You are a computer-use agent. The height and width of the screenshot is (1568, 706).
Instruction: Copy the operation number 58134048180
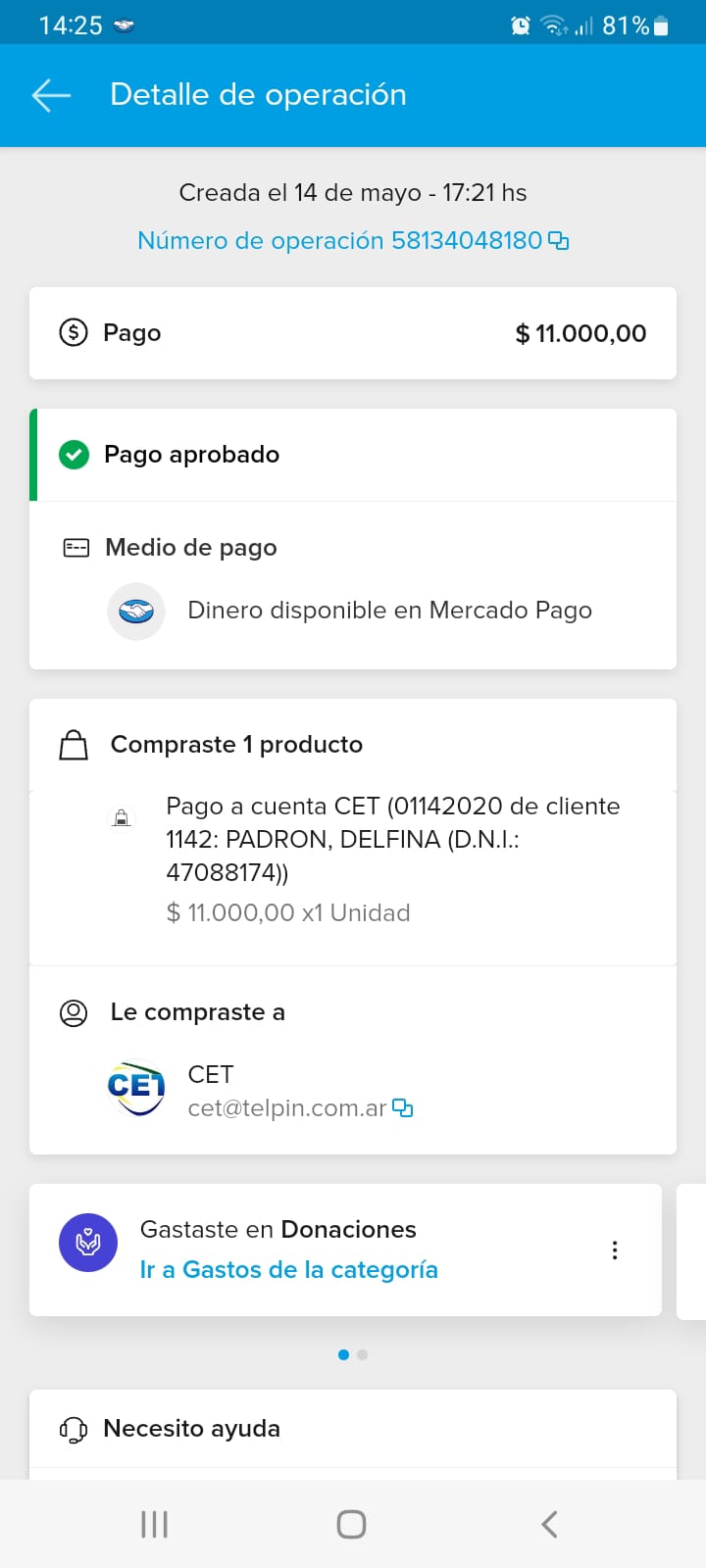[x=558, y=240]
